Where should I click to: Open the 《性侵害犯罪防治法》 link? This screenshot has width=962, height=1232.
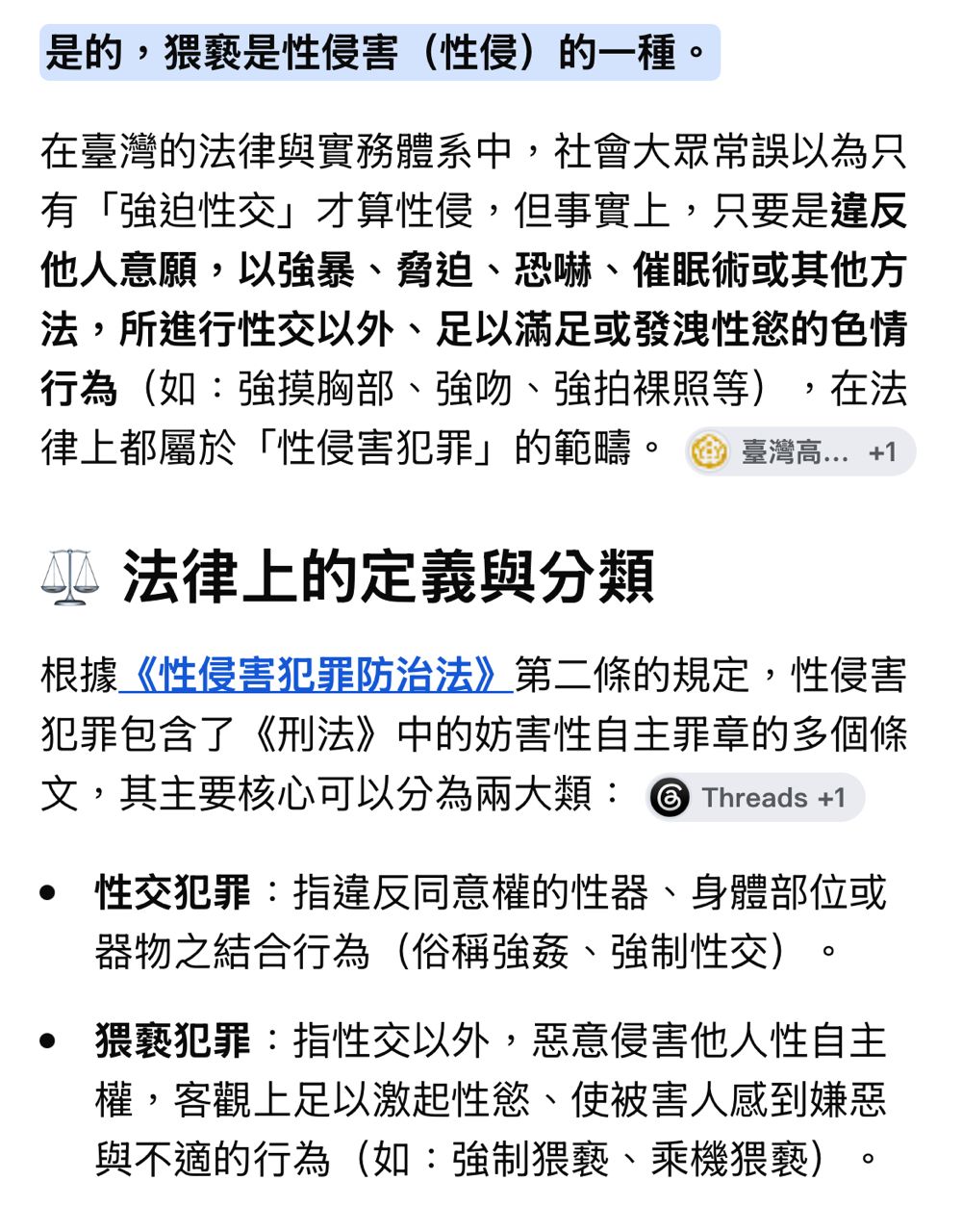[315, 675]
